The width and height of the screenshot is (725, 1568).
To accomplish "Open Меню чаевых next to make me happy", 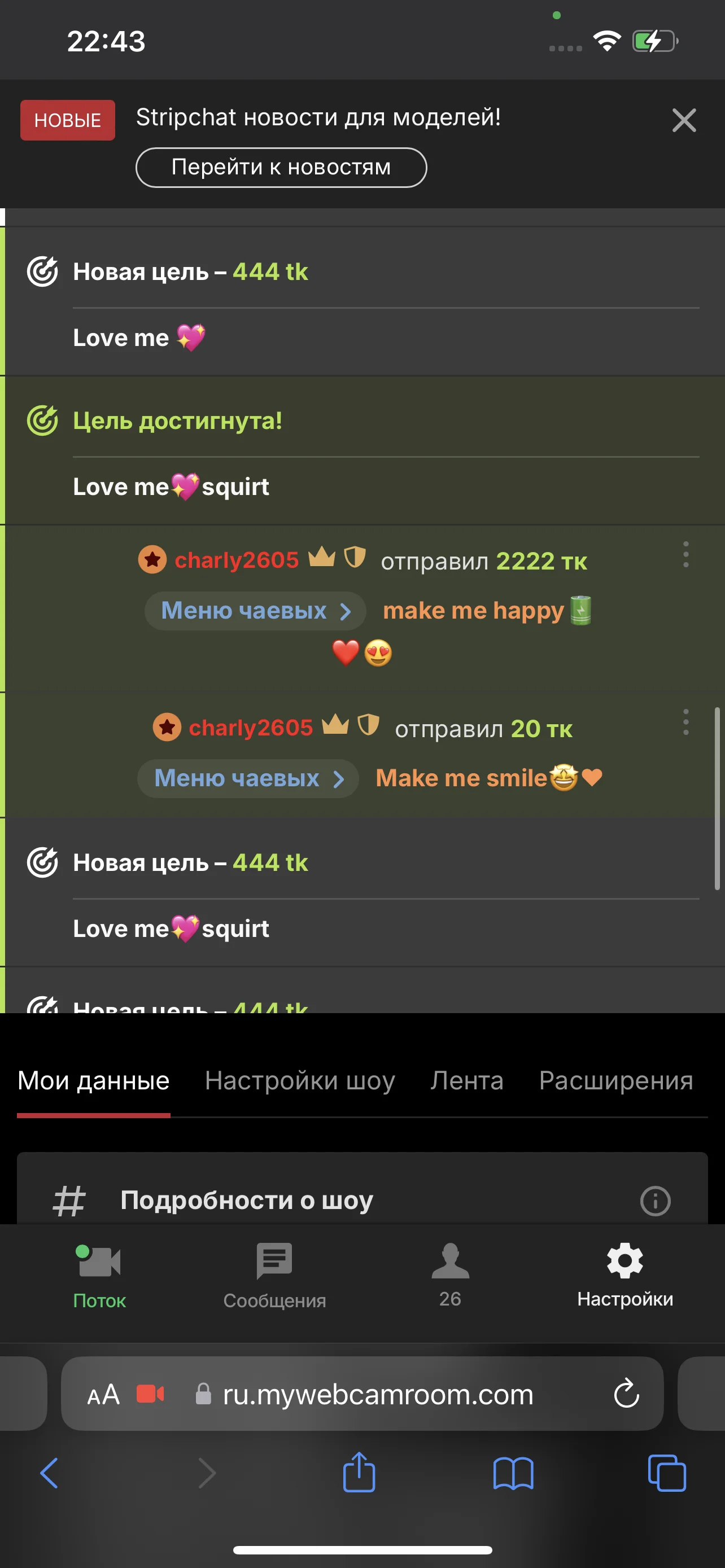I will tap(255, 611).
